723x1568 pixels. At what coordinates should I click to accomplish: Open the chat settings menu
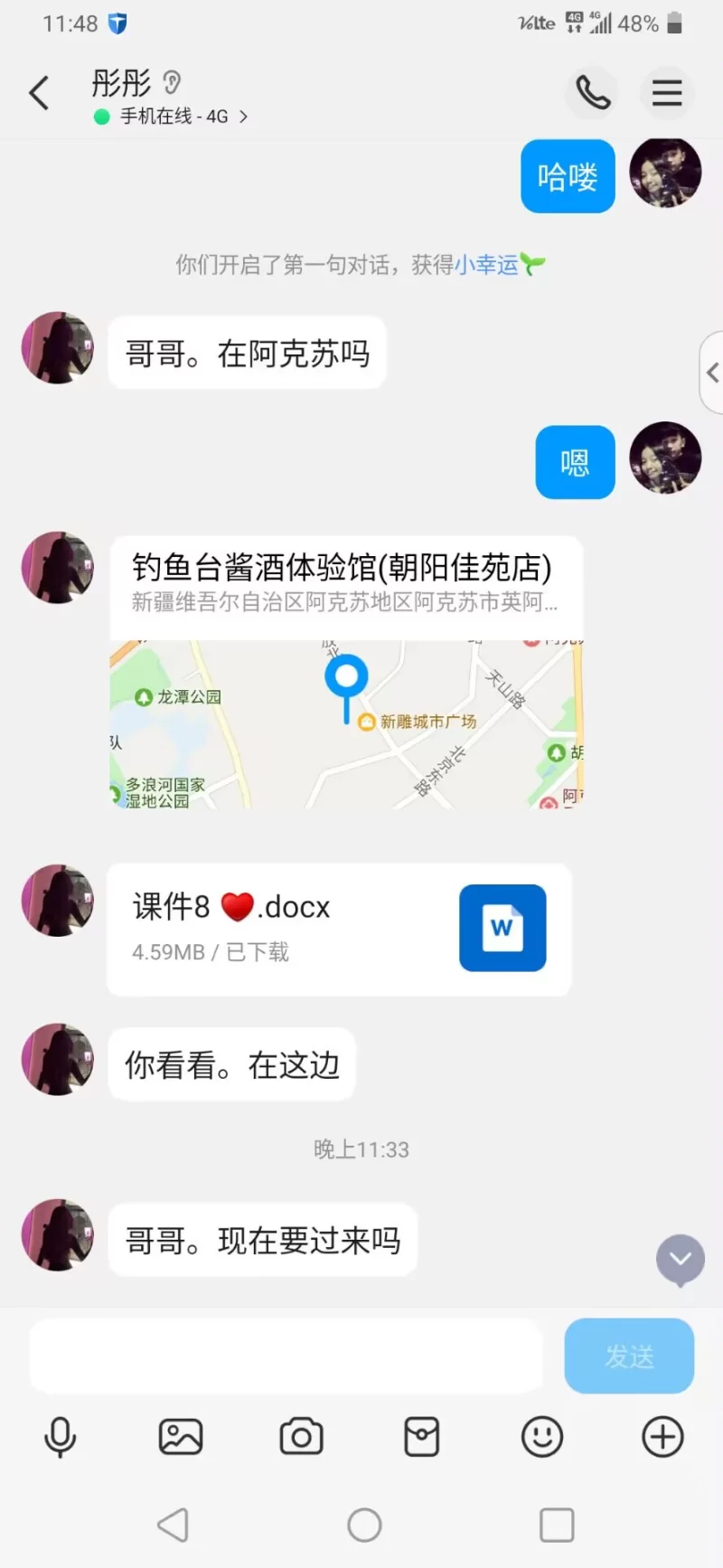pos(667,92)
